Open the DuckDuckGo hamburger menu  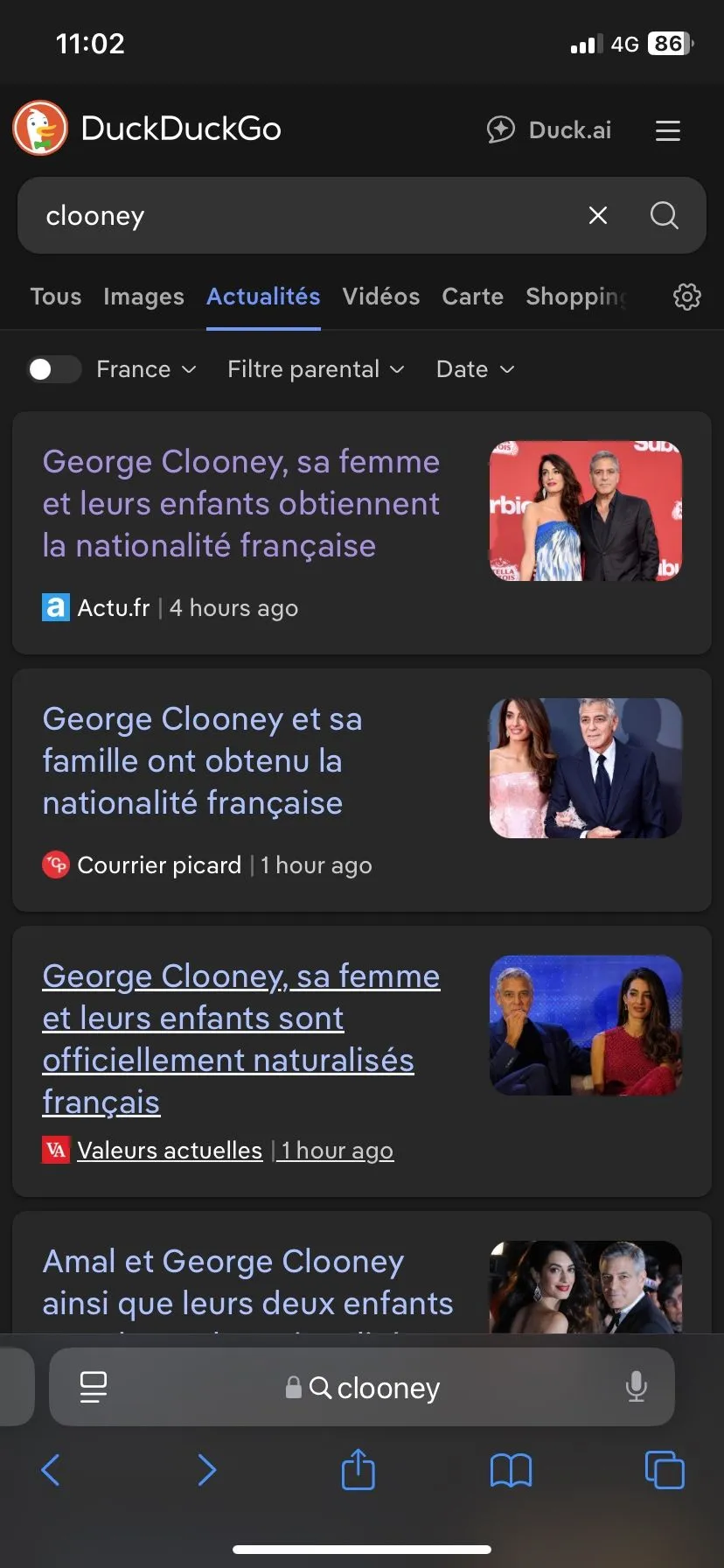tap(668, 129)
